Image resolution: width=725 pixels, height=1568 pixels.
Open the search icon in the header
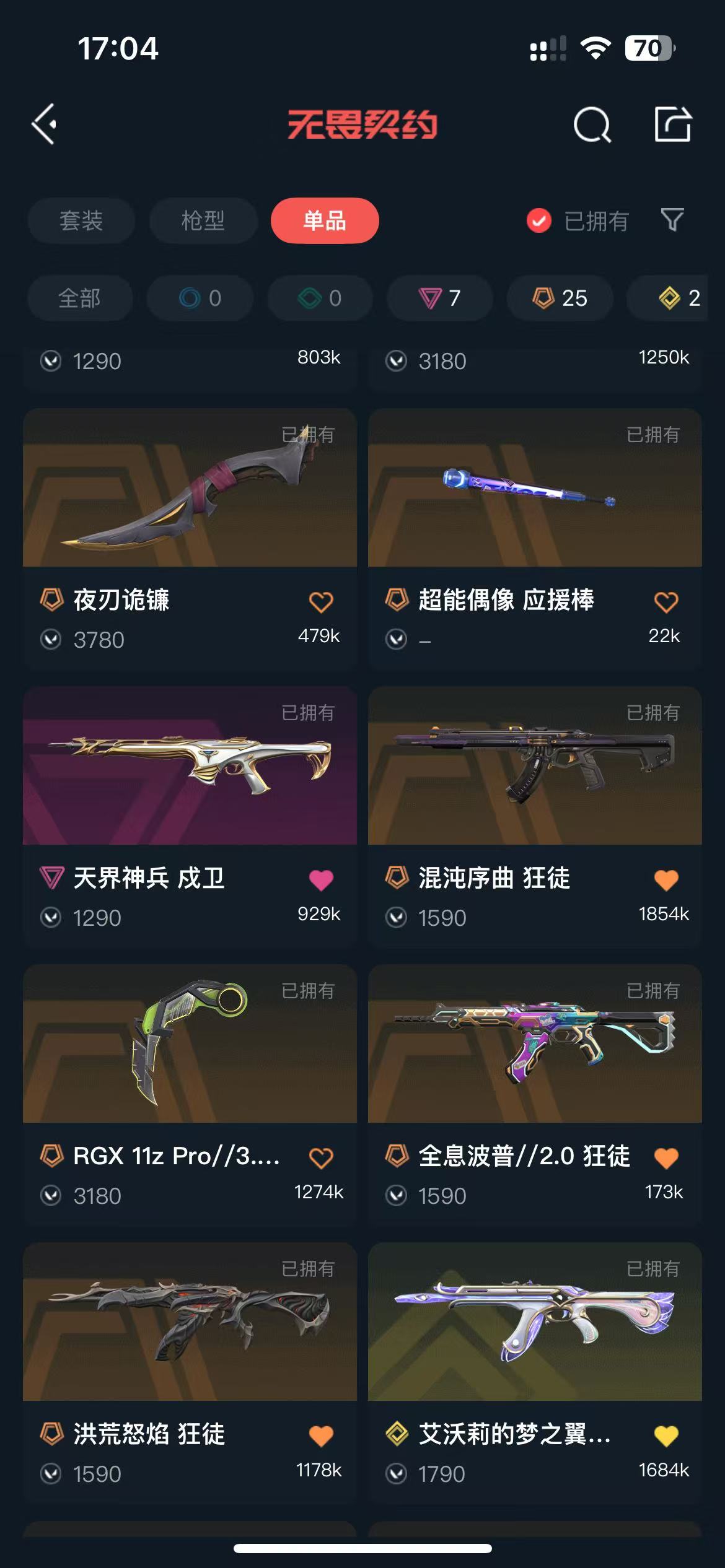(x=592, y=124)
